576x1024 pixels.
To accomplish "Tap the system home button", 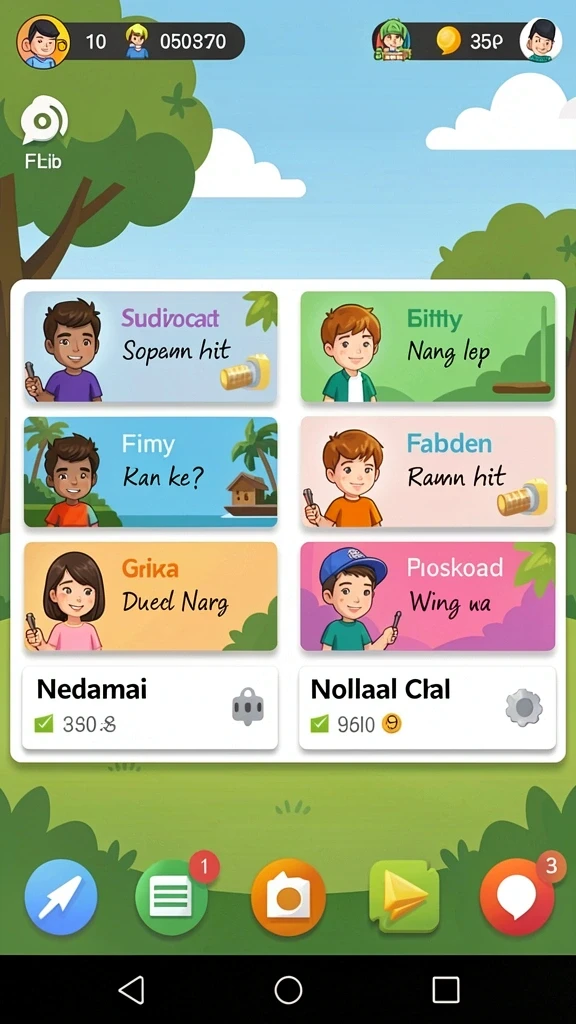I will point(288,990).
